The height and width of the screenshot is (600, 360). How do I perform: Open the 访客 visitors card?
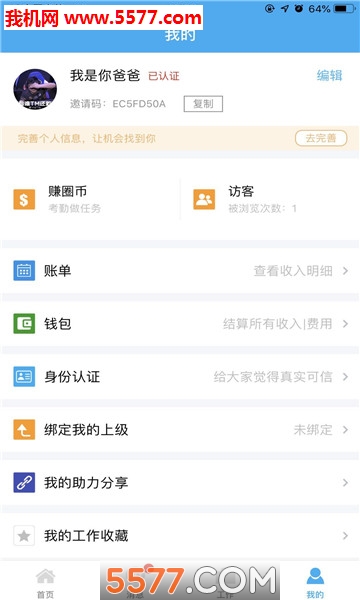270,199
